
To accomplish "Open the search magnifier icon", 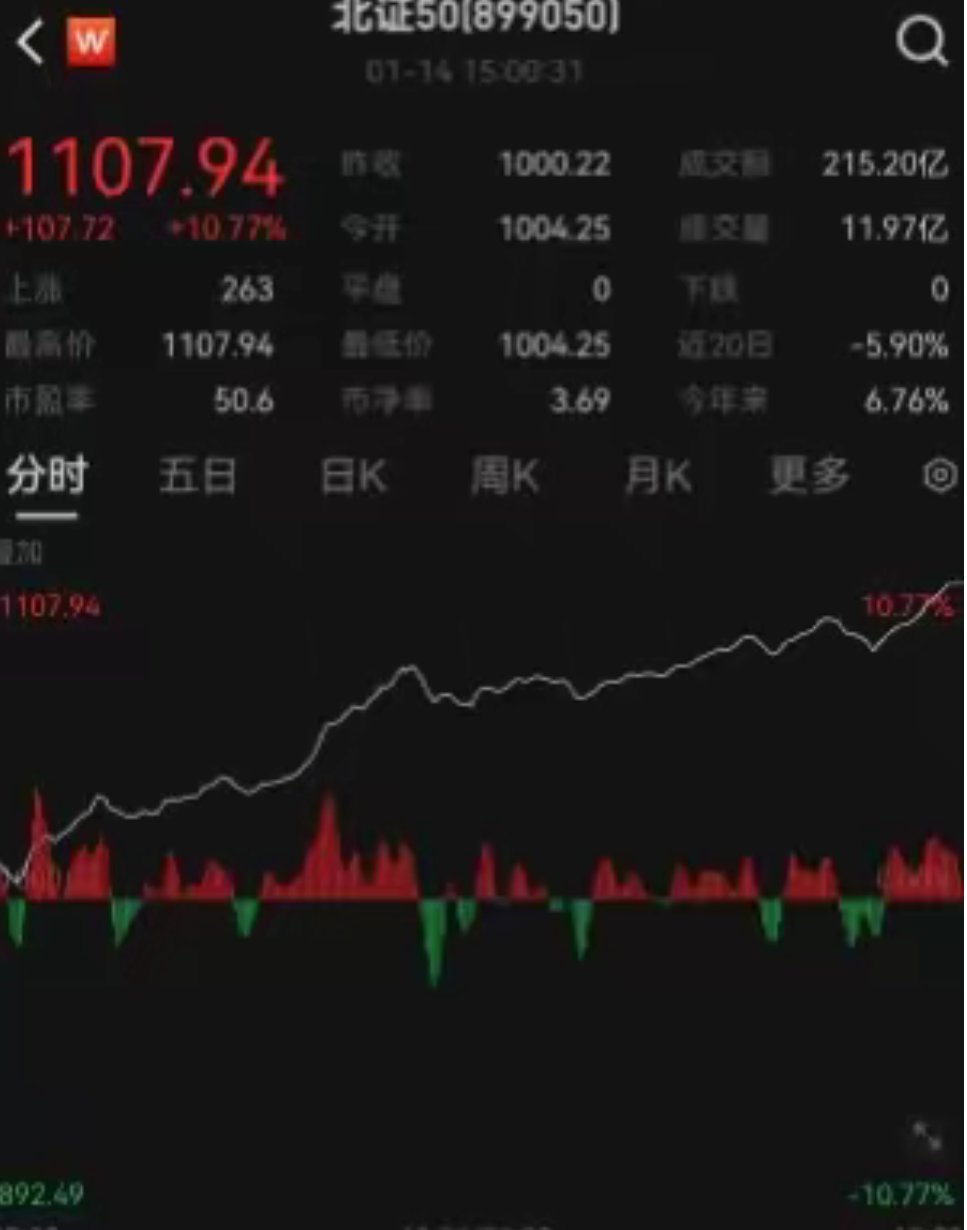I will coord(921,42).
